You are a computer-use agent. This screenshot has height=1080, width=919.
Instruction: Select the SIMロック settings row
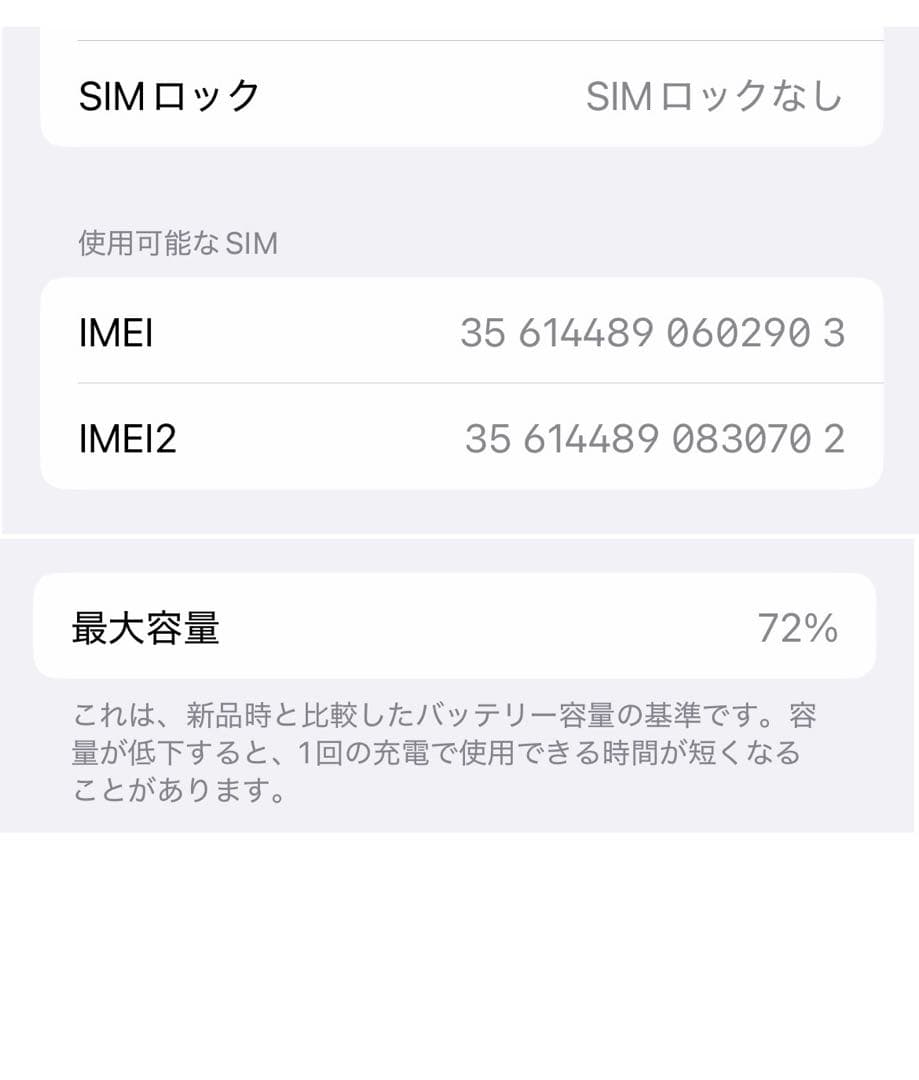click(x=460, y=95)
